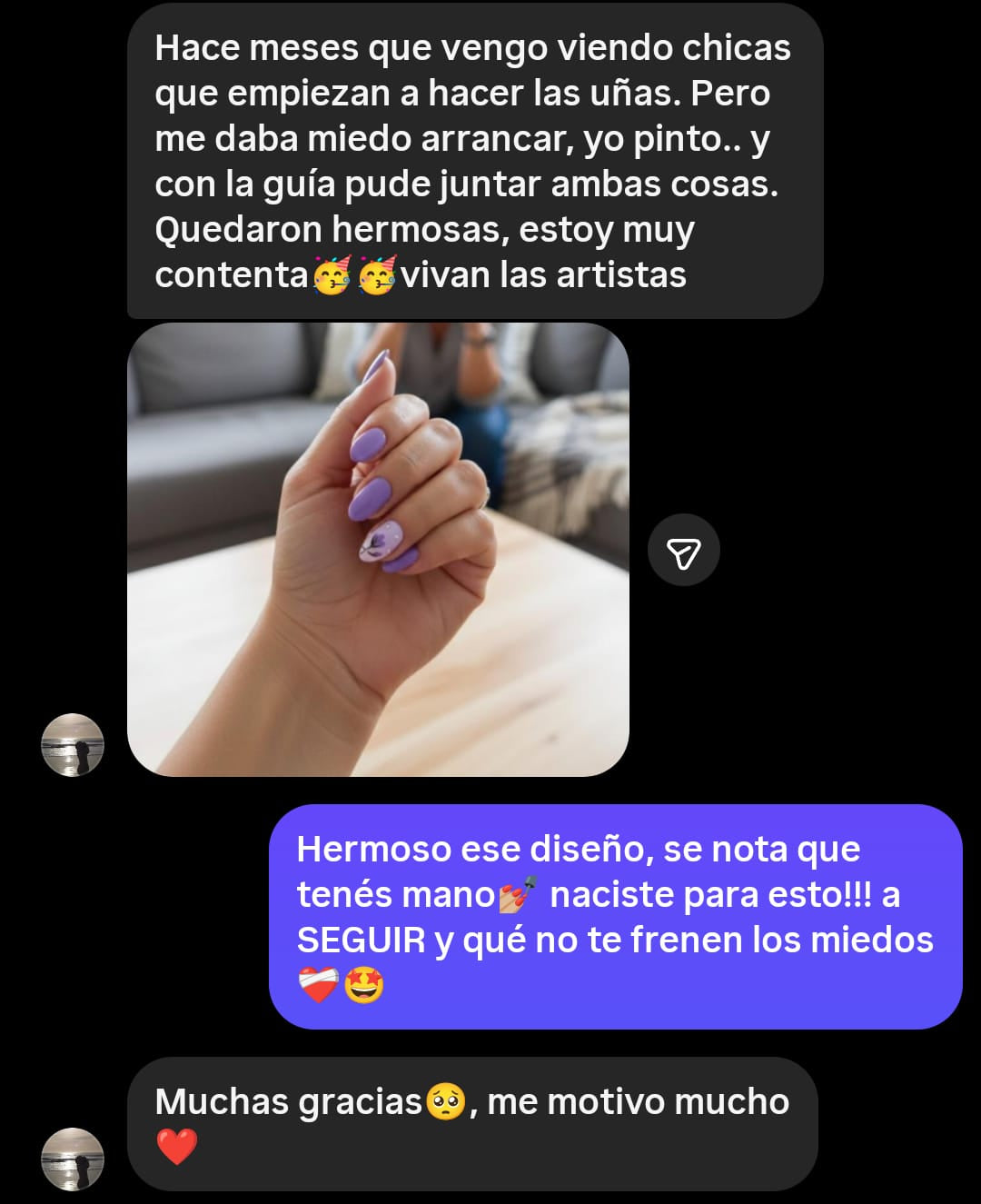The width and height of the screenshot is (981, 1204).
Task: Open the purple manicure photo in the chat
Action: (x=378, y=550)
